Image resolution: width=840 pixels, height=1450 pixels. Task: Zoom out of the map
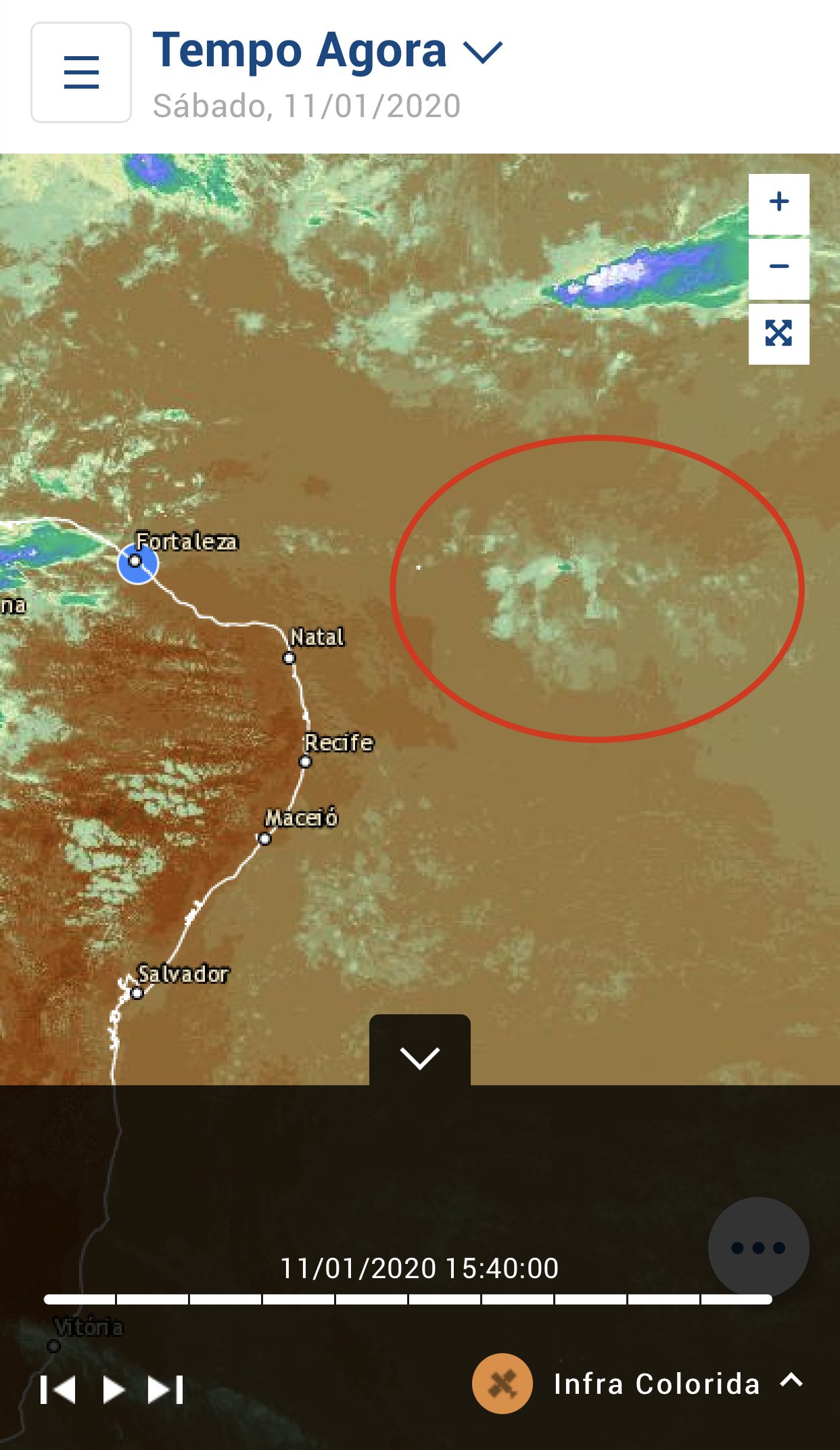pos(779,267)
